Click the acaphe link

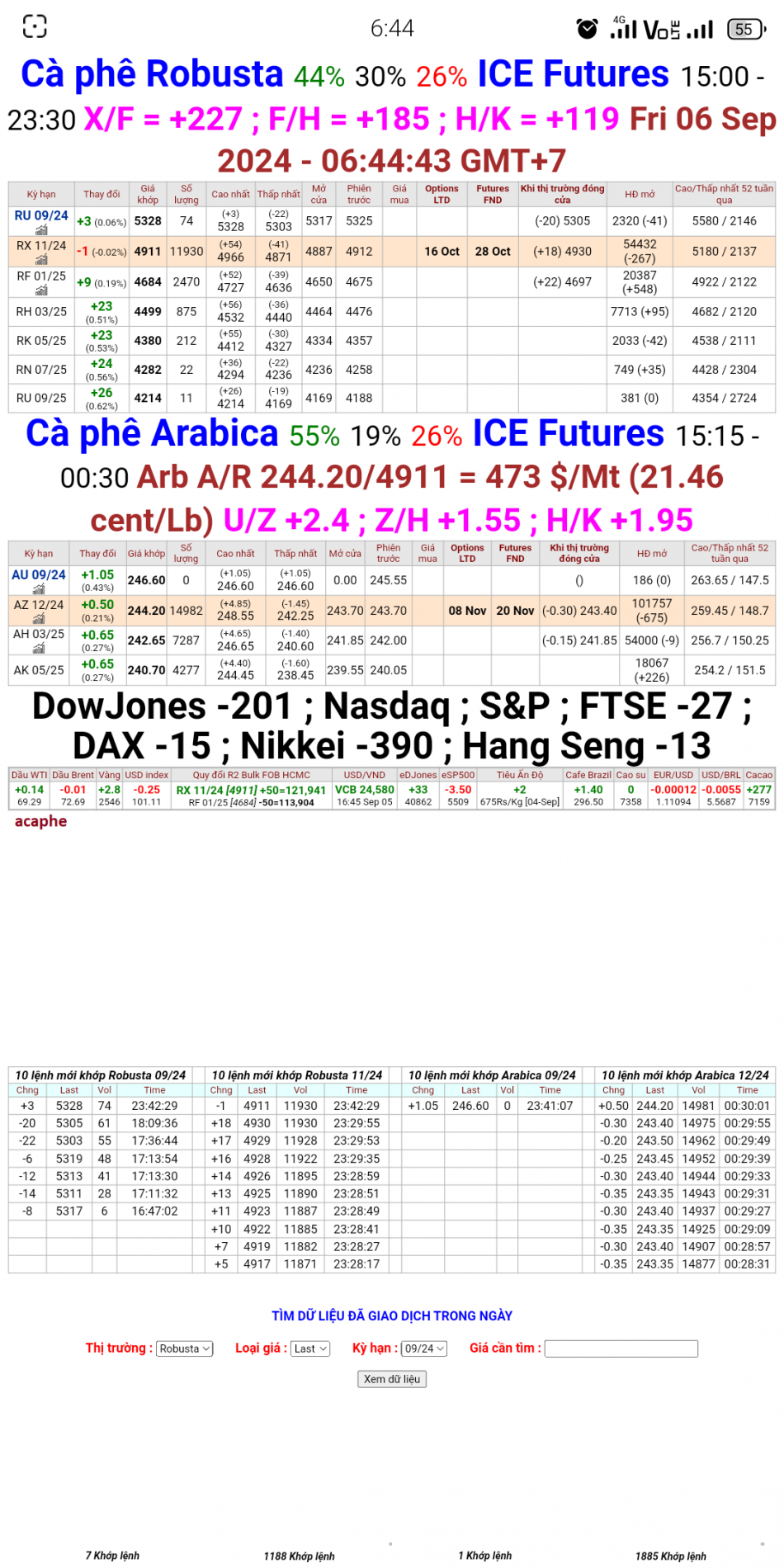coord(40,822)
